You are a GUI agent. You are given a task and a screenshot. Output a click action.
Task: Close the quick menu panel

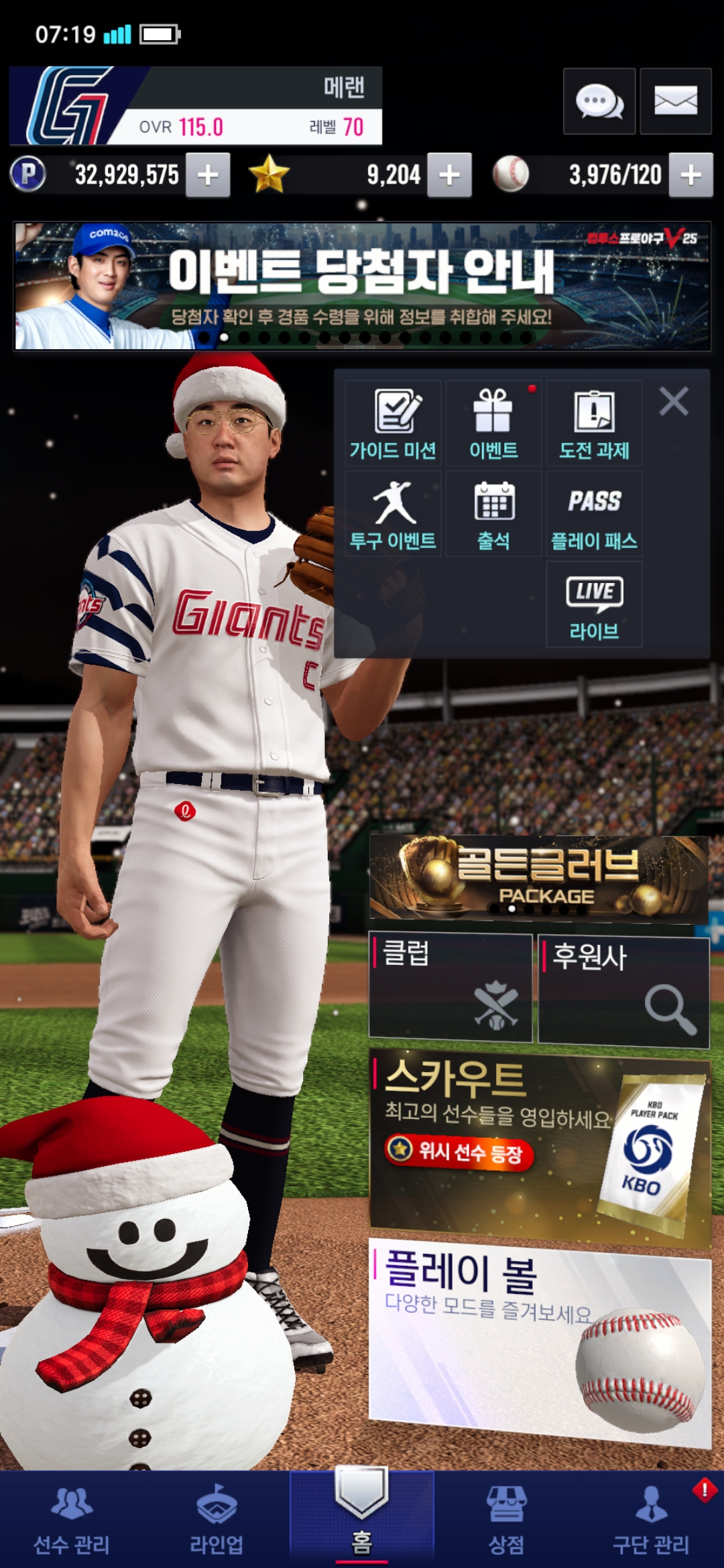[674, 402]
